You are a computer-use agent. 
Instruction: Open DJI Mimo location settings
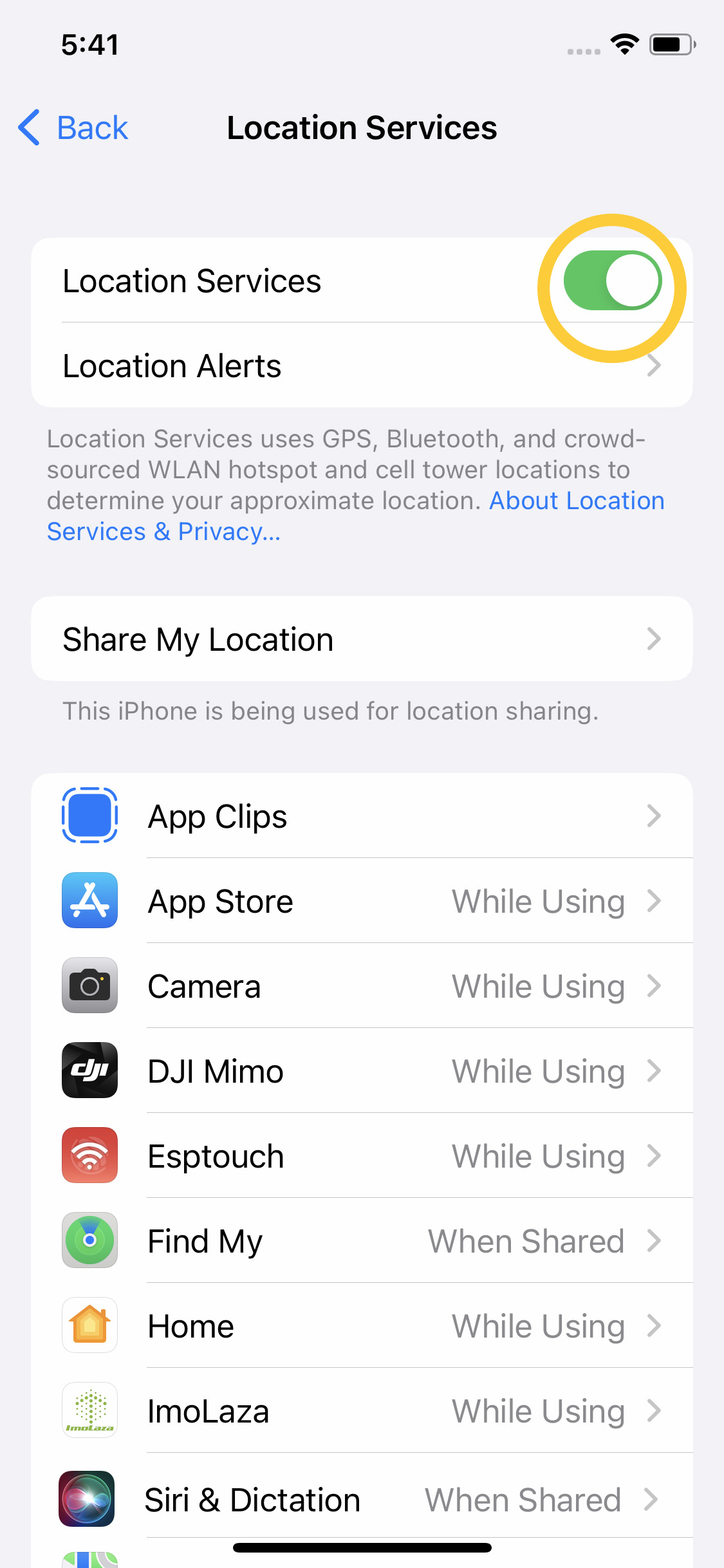pyautogui.click(x=362, y=1070)
